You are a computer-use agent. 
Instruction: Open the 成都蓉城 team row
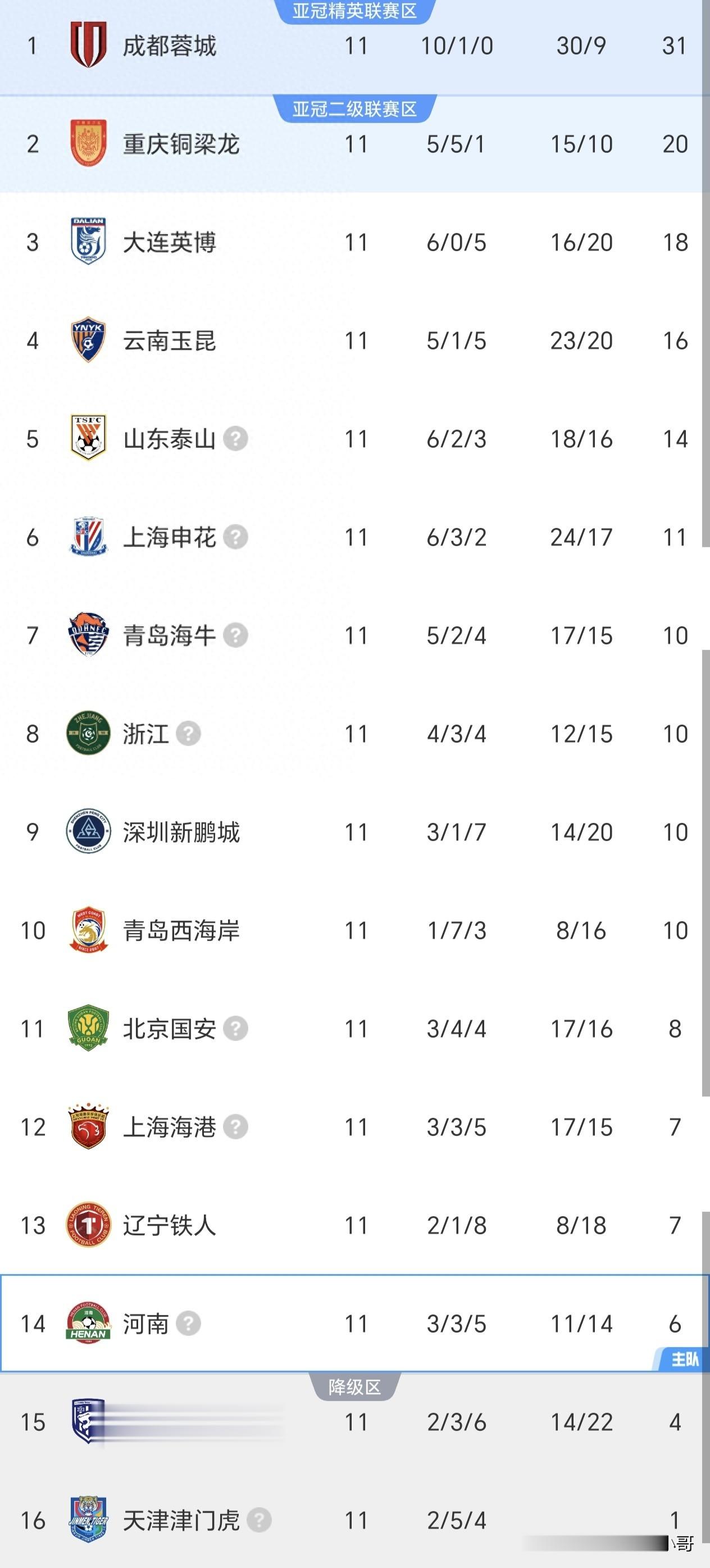(354, 46)
